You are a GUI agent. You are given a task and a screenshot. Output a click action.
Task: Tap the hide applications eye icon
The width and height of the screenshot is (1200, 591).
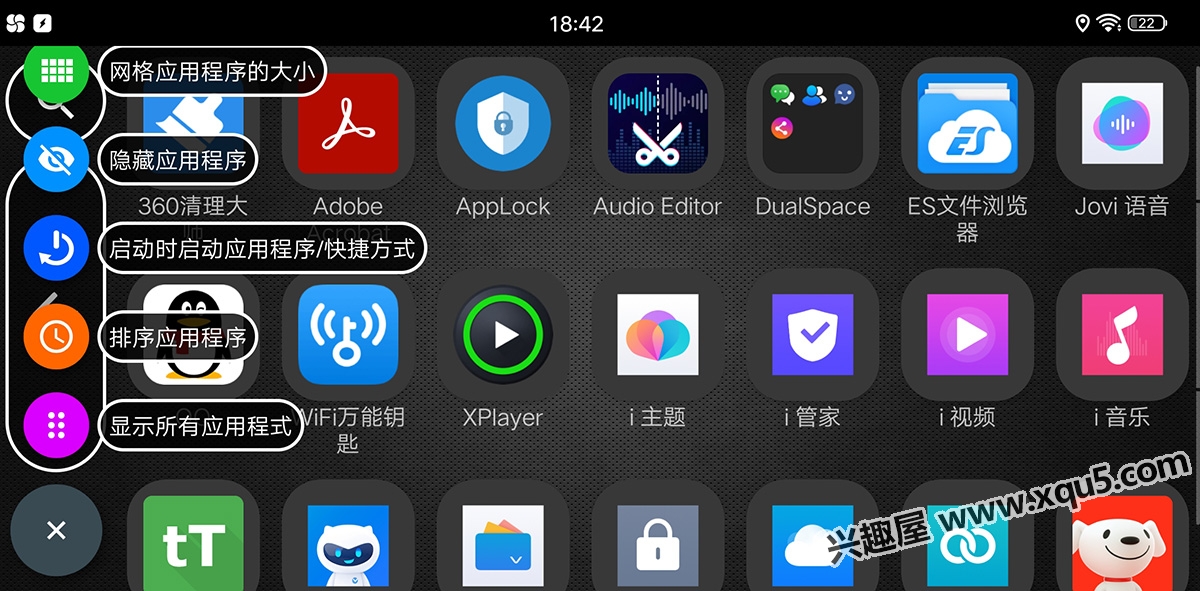click(56, 159)
